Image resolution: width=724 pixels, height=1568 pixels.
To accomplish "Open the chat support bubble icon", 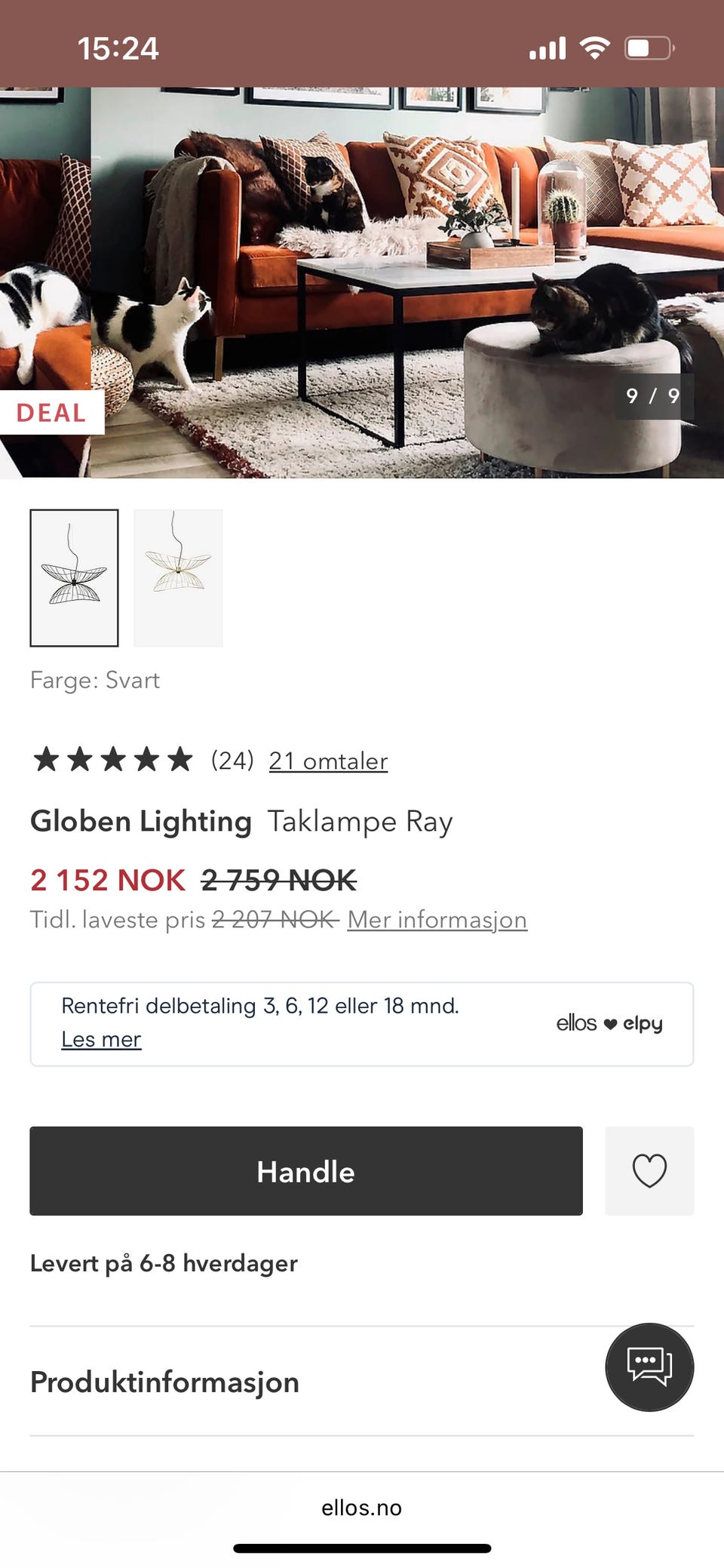I will [650, 1368].
